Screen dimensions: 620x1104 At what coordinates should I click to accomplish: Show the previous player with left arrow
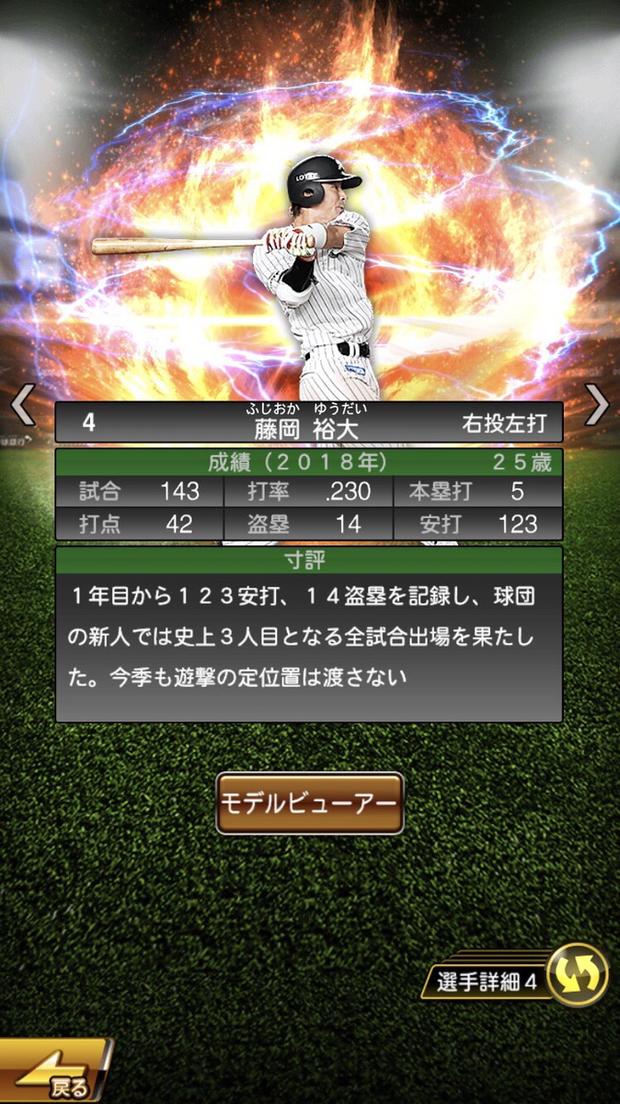point(22,405)
